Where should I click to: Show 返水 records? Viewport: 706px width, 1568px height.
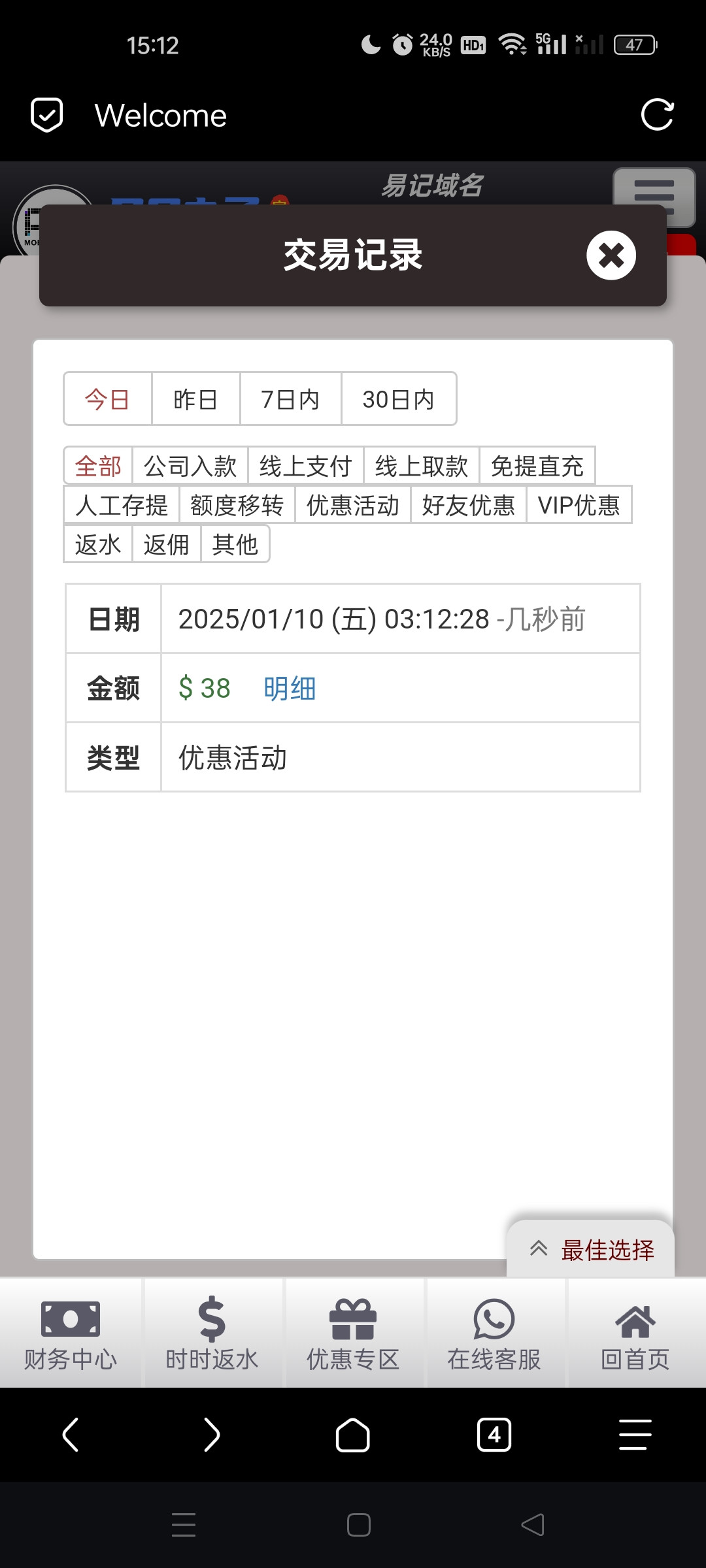point(98,544)
